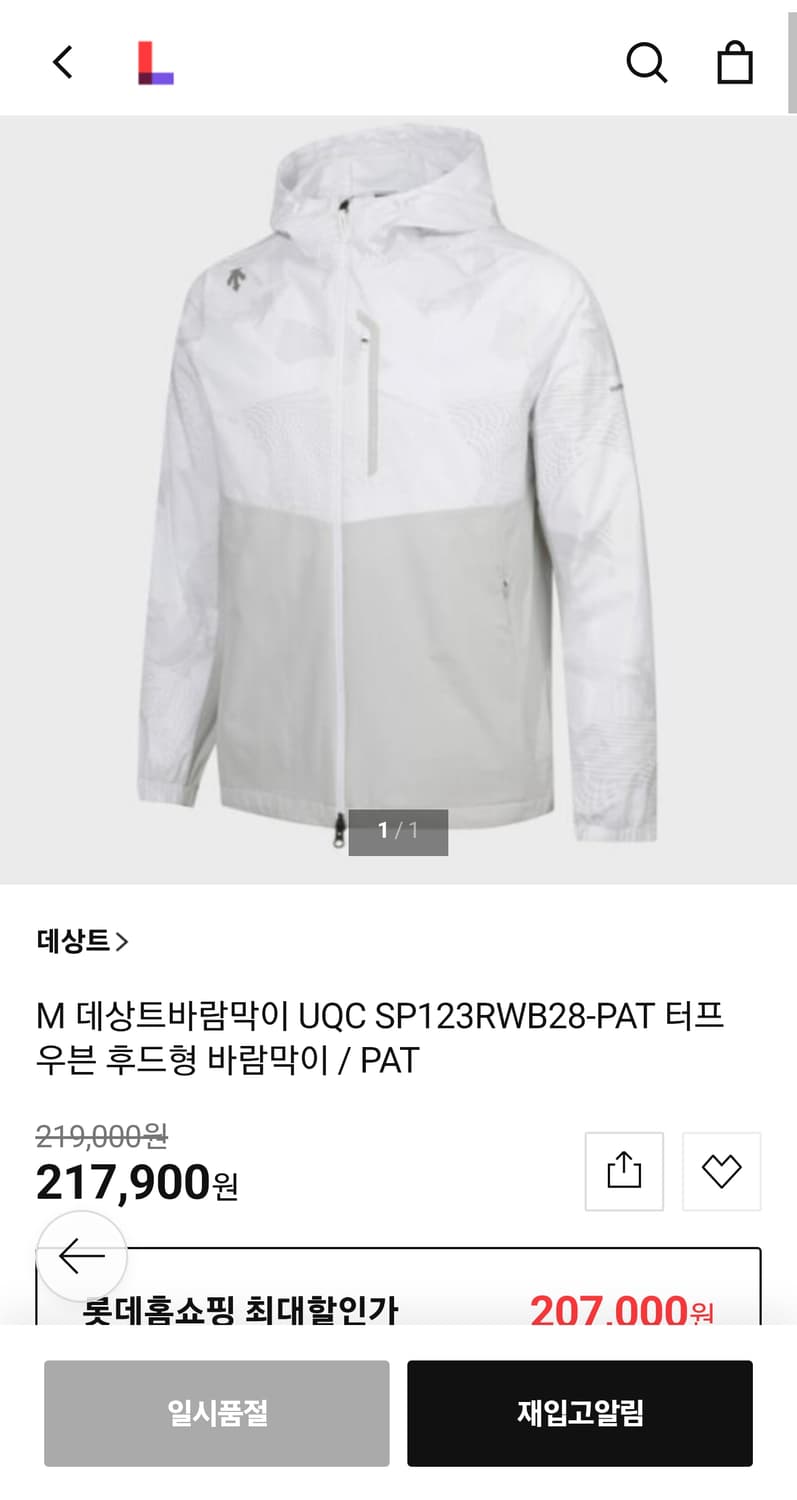Tap the back arrow at top left
Viewport: 797px width, 1500px height.
point(63,61)
